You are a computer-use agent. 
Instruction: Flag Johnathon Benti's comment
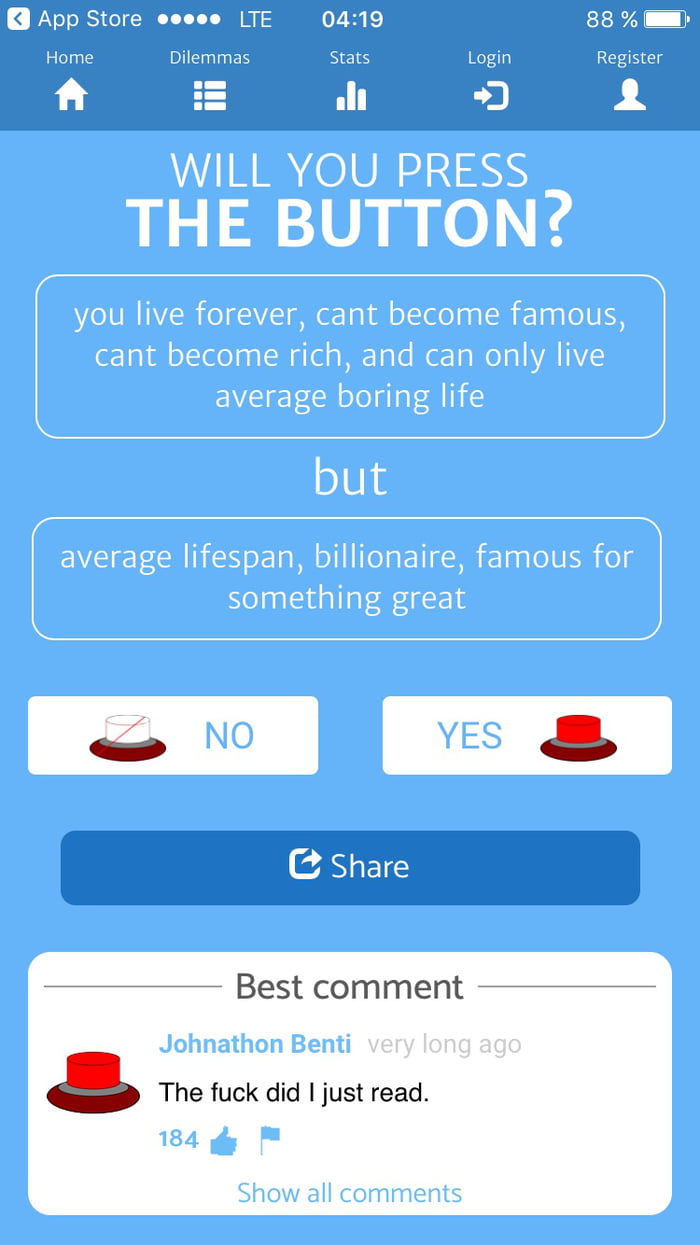[x=270, y=1139]
